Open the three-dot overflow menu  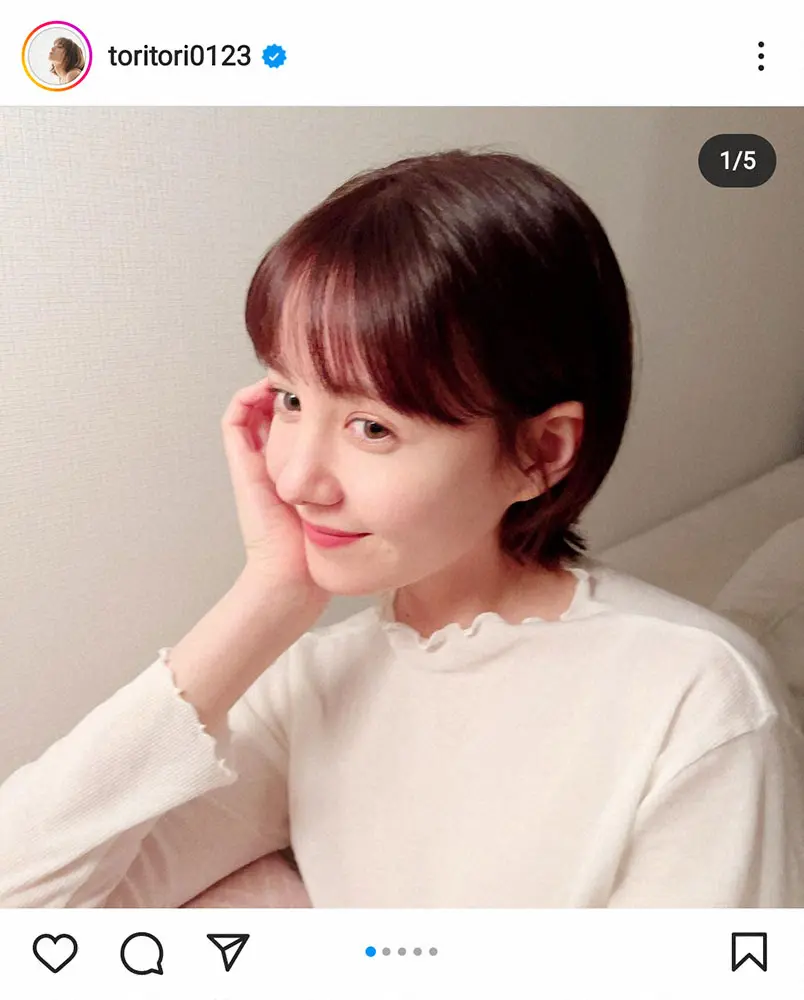[x=761, y=56]
